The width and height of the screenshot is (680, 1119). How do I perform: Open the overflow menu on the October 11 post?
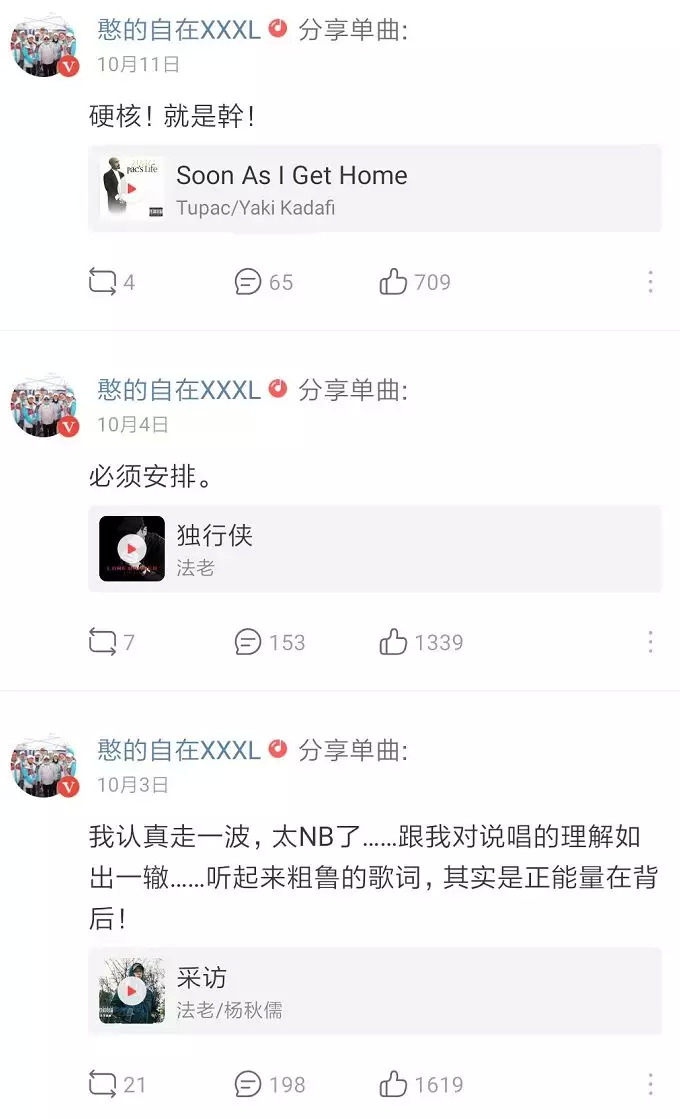click(650, 282)
